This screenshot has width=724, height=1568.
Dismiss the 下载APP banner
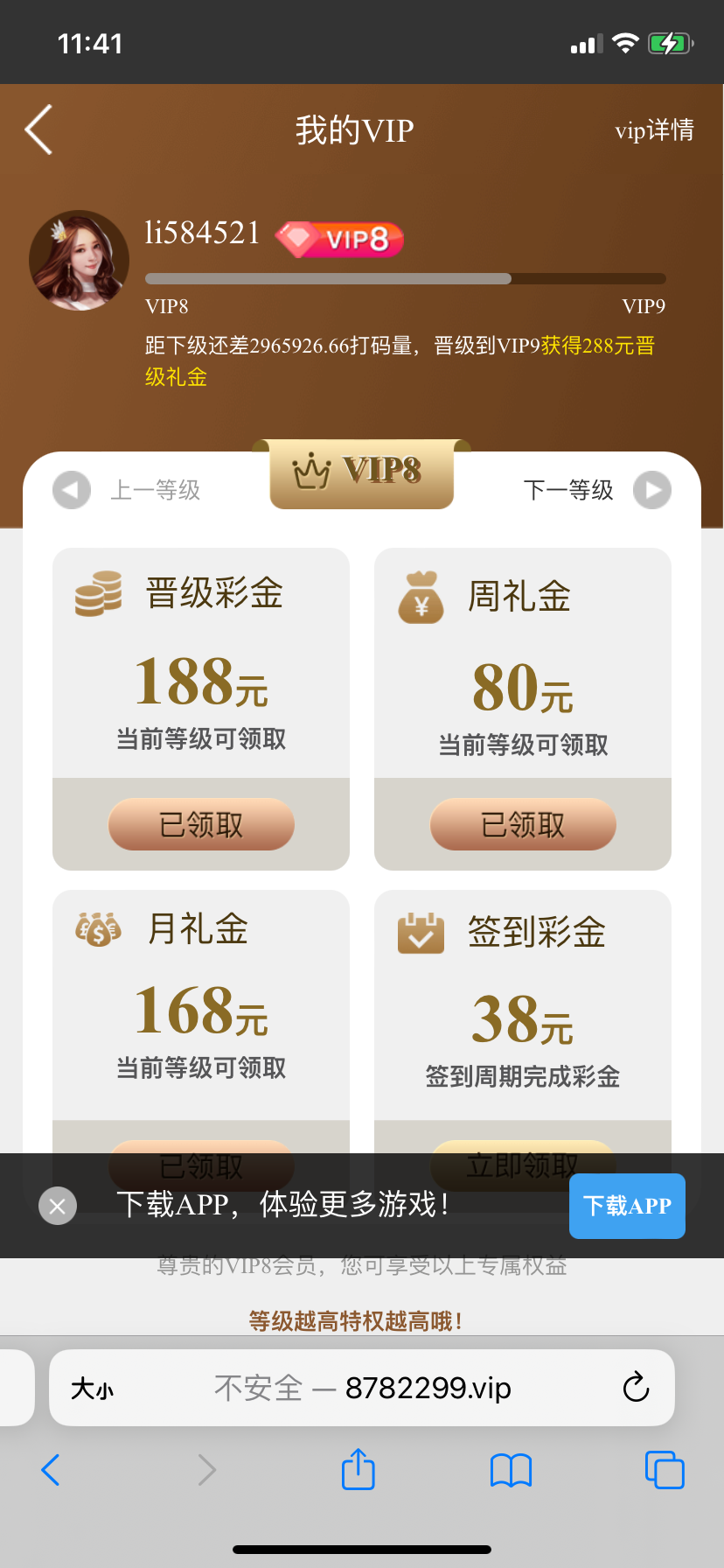coord(58,1206)
